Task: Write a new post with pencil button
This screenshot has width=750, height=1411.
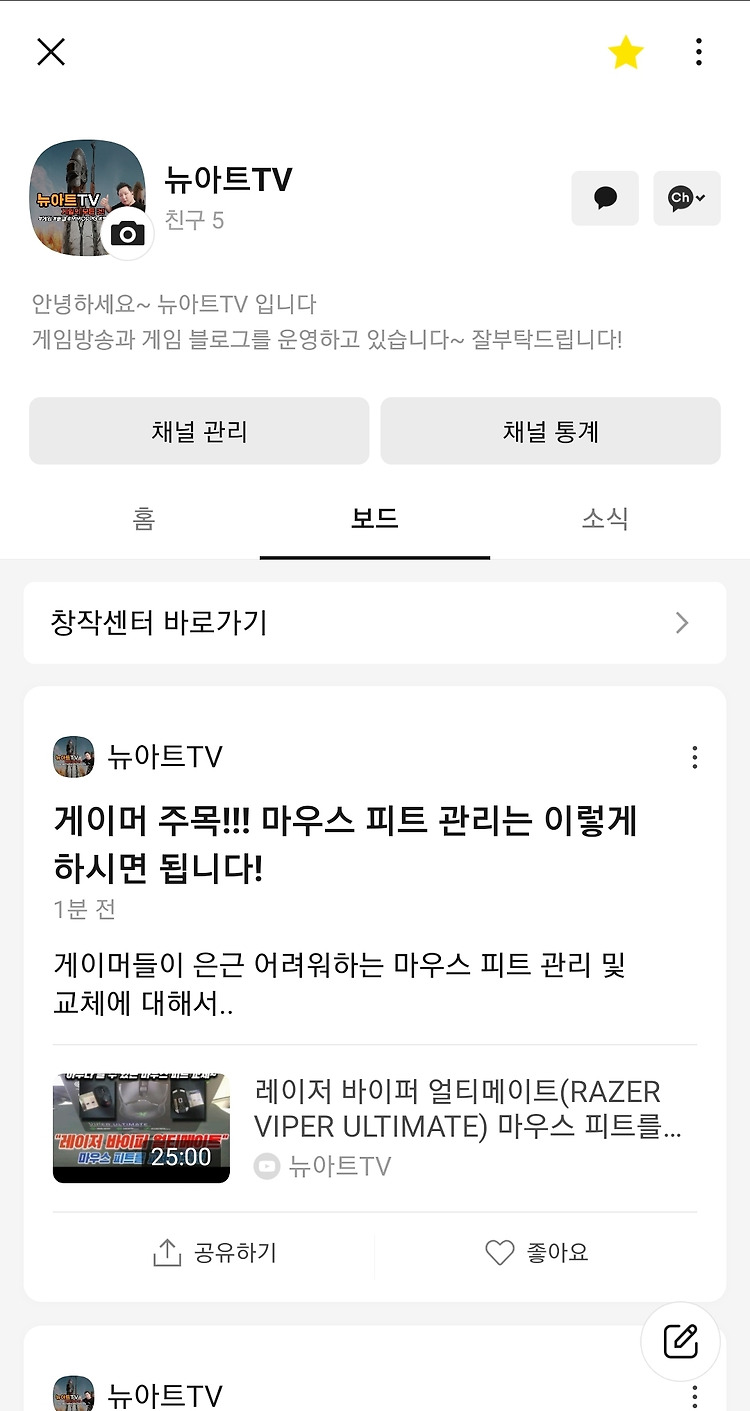Action: pyautogui.click(x=680, y=1341)
